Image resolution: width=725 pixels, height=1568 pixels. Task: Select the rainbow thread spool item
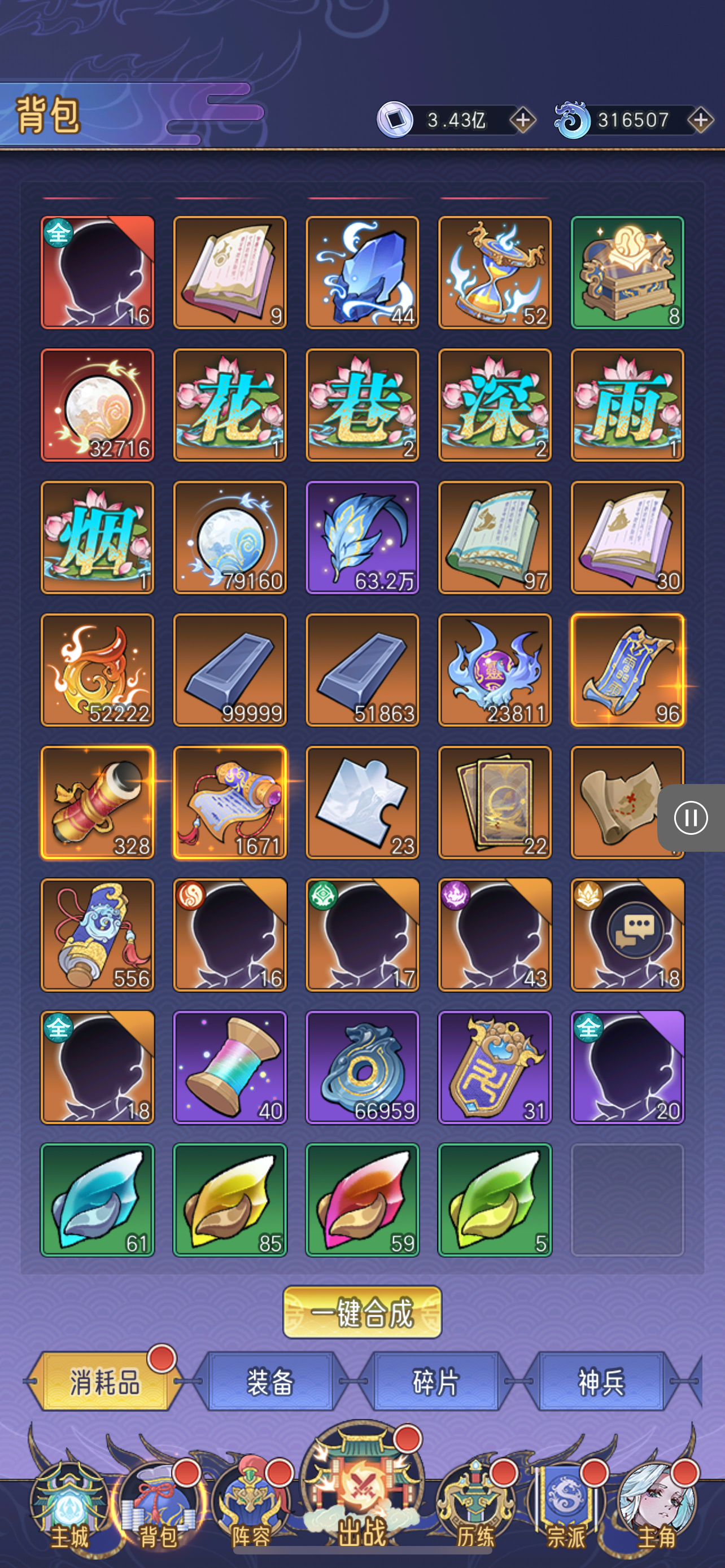pos(229,1067)
